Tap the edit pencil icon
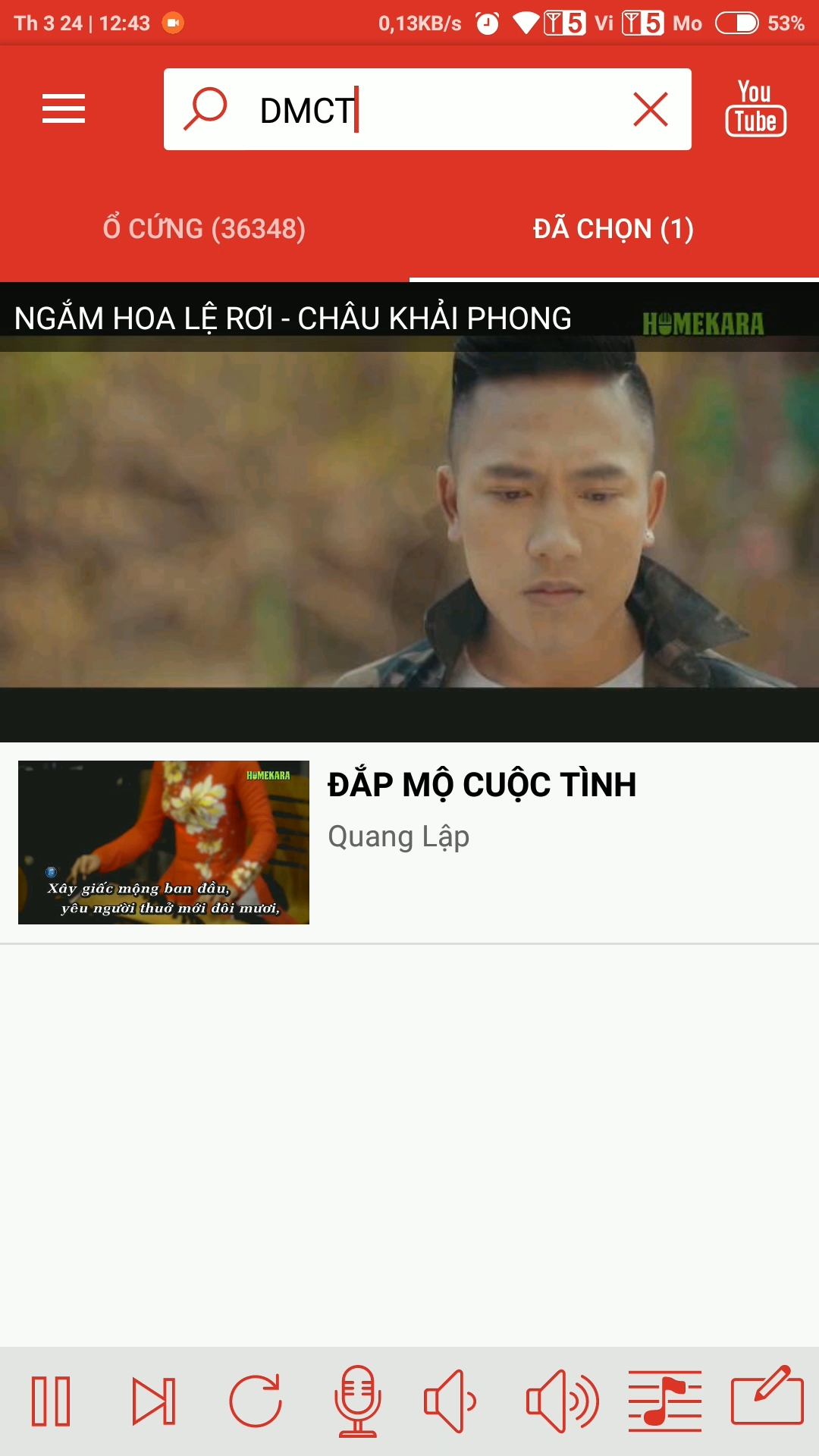819x1456 pixels. (x=767, y=1397)
